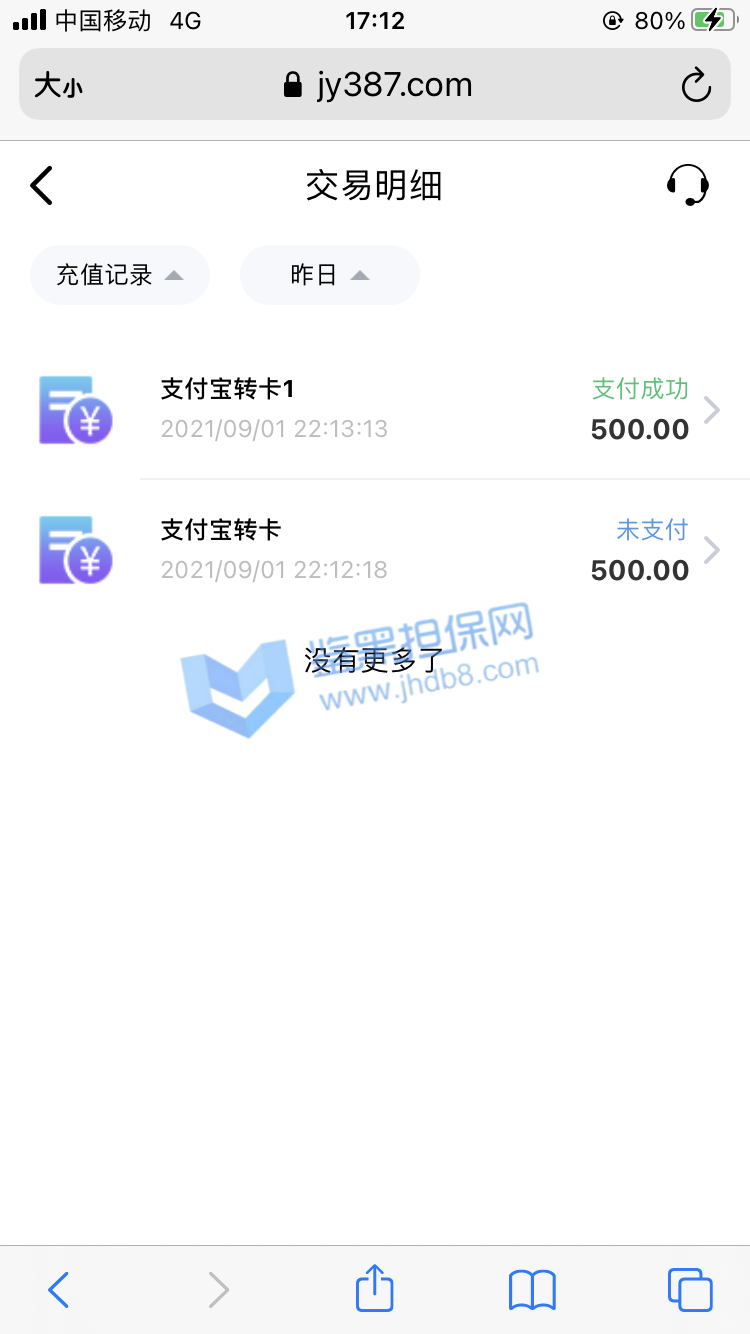Show all open Safari tabs

[689, 1289]
